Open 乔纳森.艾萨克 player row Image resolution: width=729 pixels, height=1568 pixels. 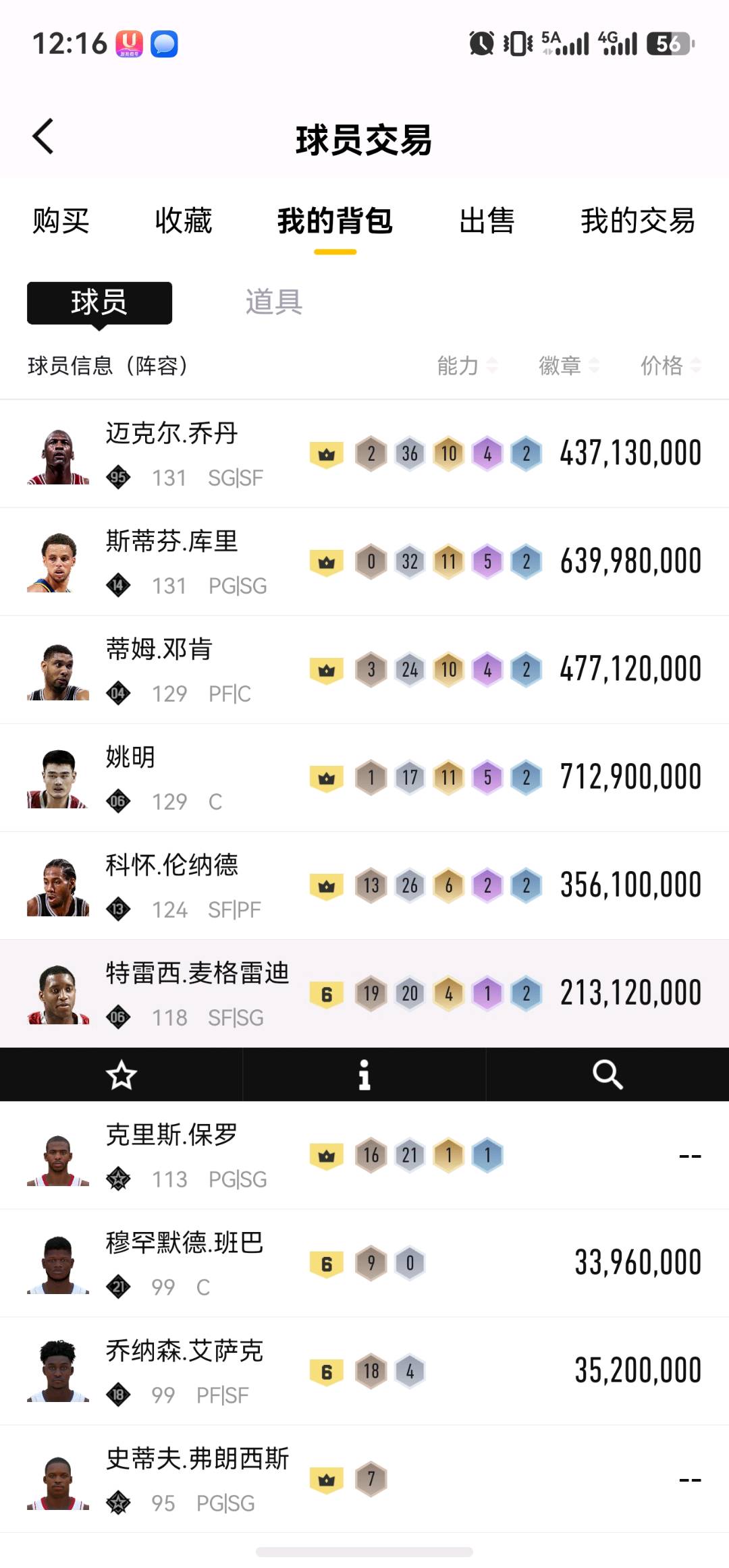pos(364,1372)
